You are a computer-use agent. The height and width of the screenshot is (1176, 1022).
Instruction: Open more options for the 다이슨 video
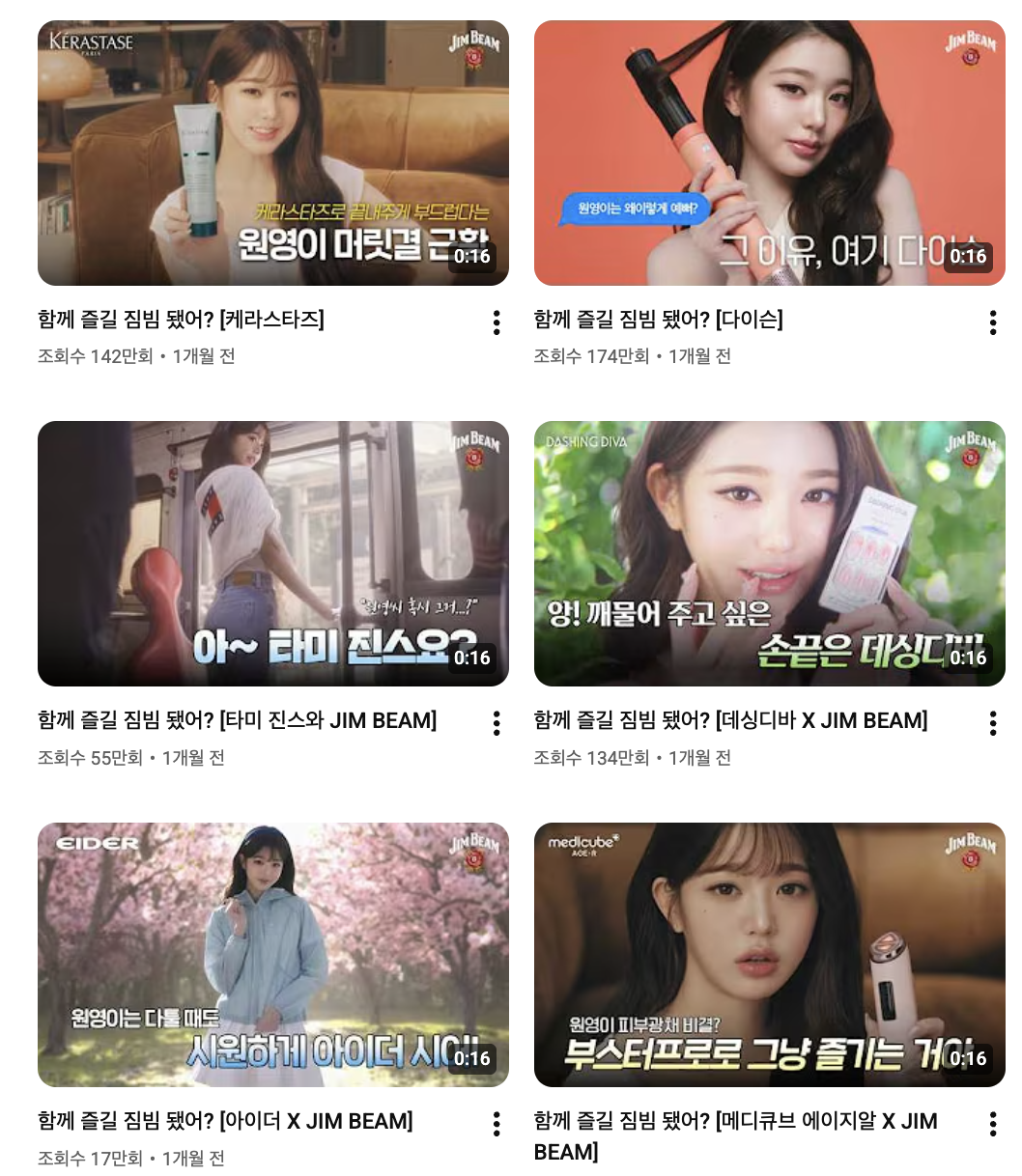click(x=993, y=322)
